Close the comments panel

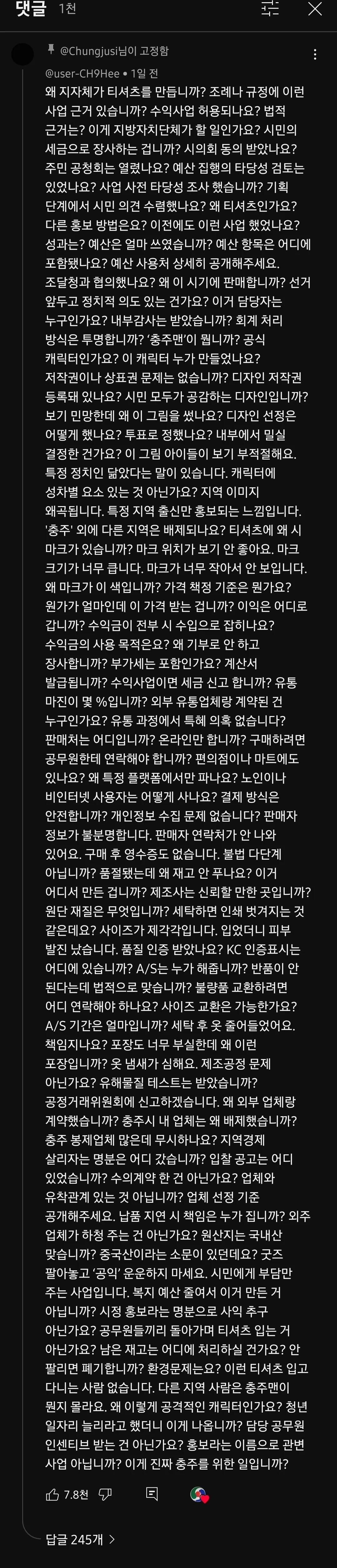314,9
